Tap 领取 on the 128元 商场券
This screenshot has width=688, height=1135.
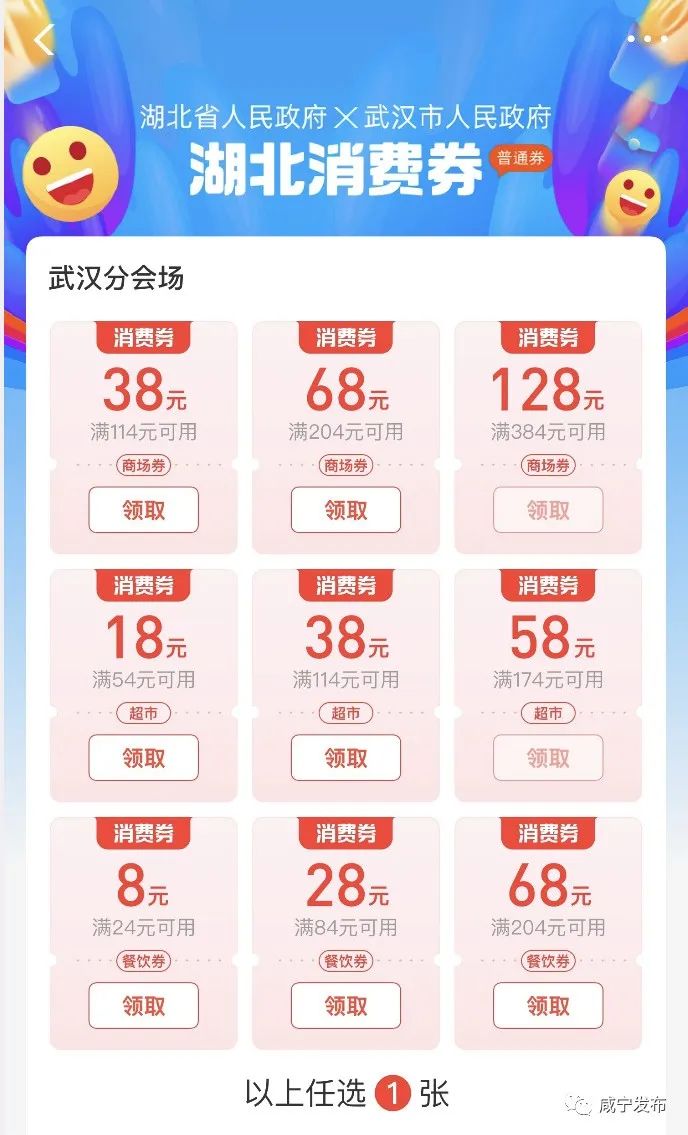pos(548,510)
